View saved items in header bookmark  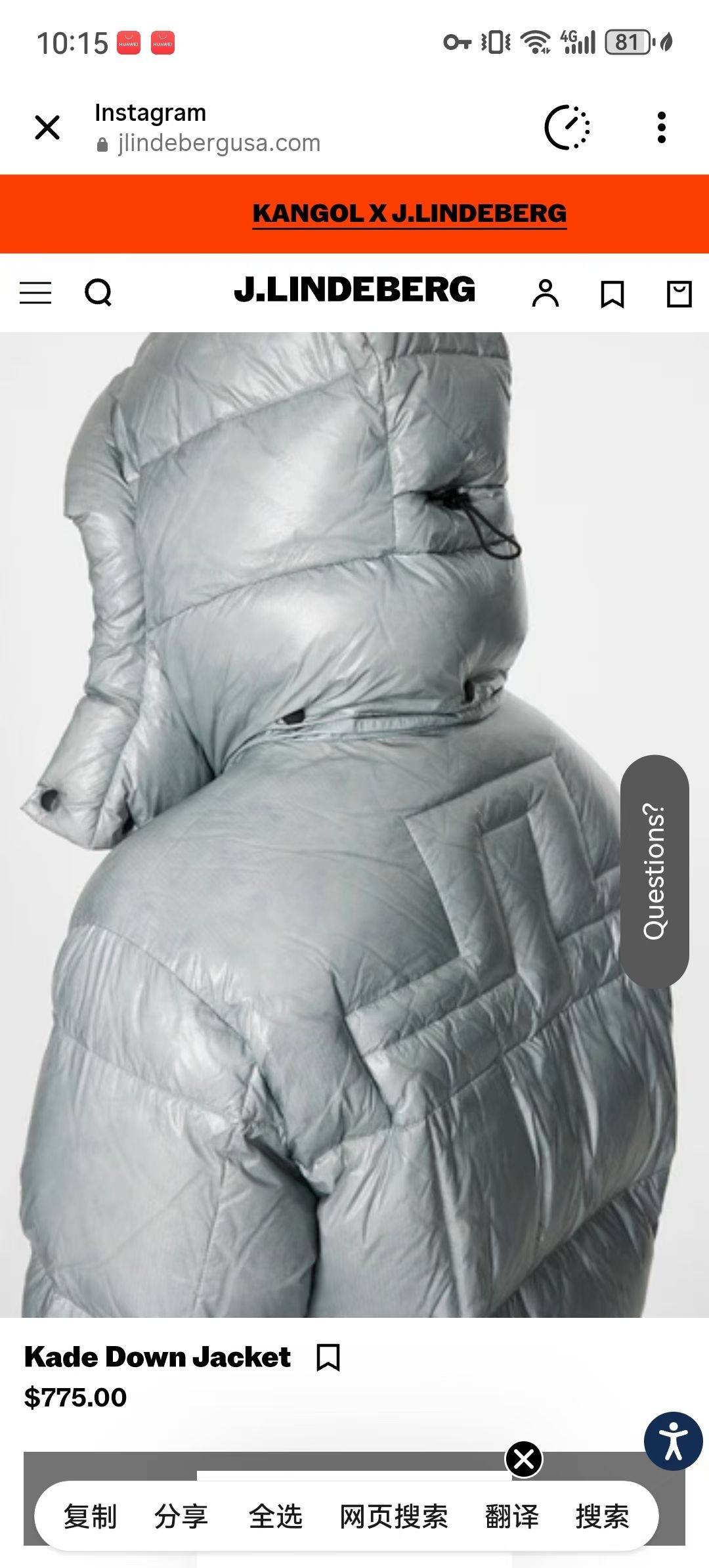612,294
